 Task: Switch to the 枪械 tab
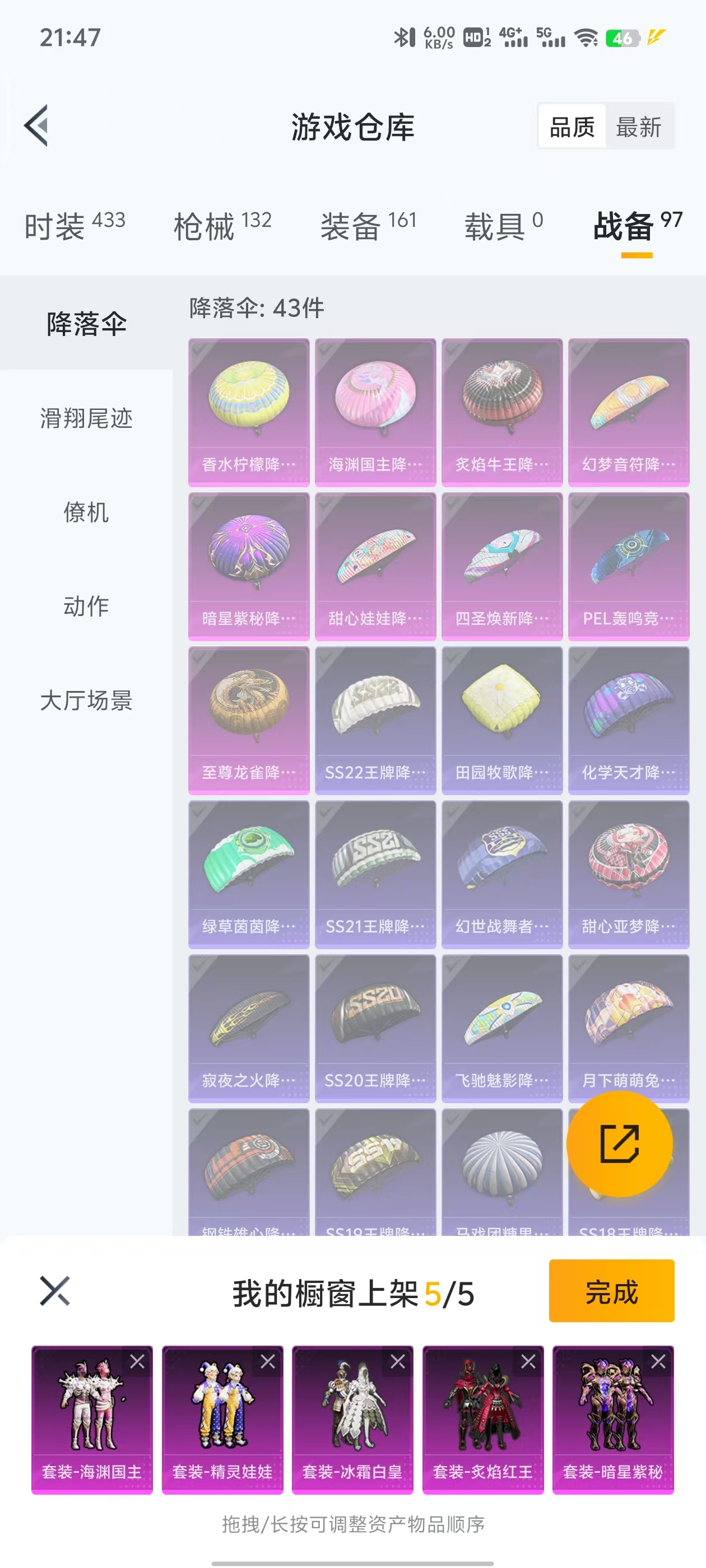(222, 226)
